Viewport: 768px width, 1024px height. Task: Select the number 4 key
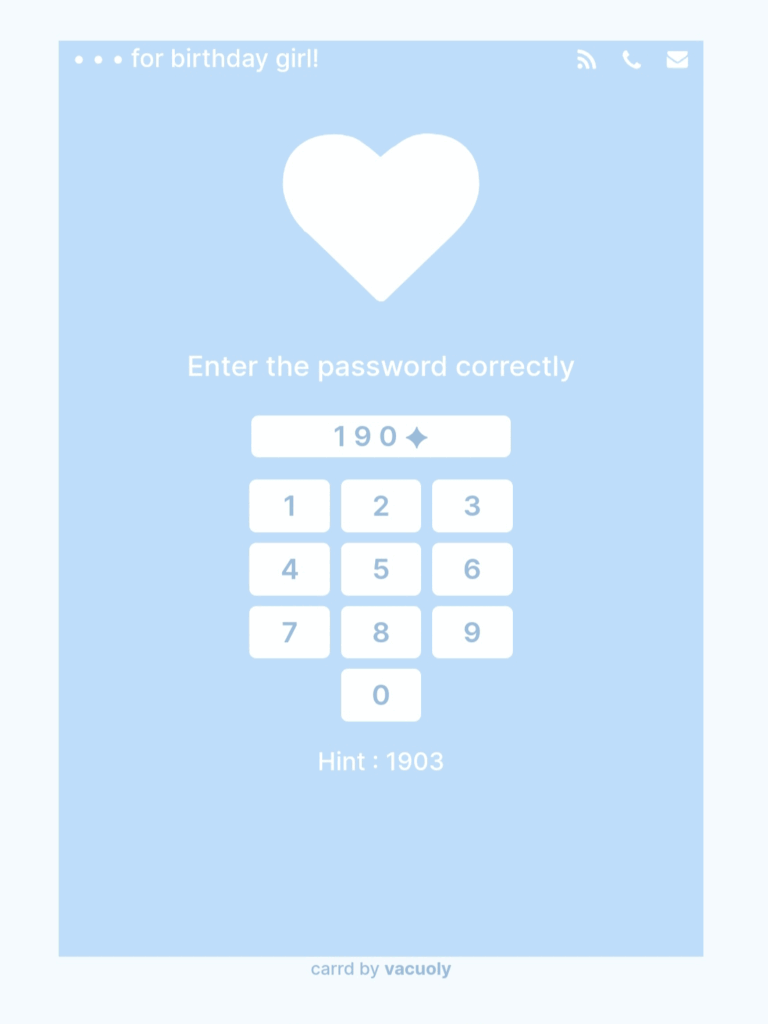tap(289, 569)
